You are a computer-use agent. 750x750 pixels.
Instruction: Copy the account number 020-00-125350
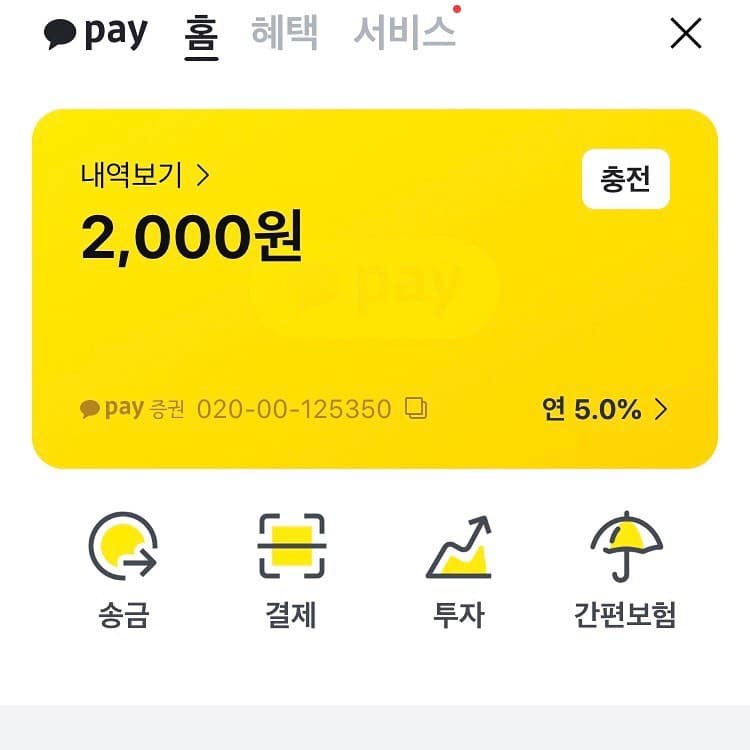click(415, 409)
